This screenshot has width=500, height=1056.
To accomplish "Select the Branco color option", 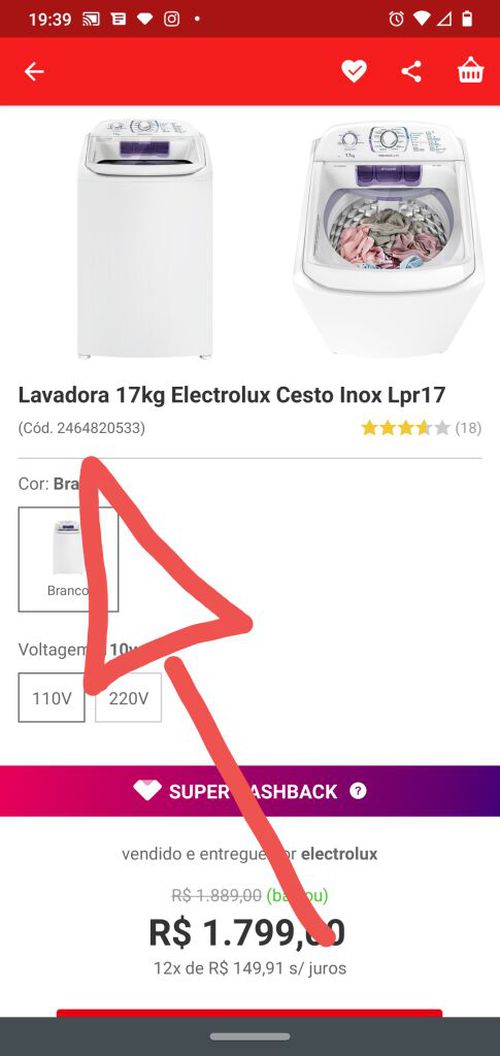I will (x=68, y=560).
